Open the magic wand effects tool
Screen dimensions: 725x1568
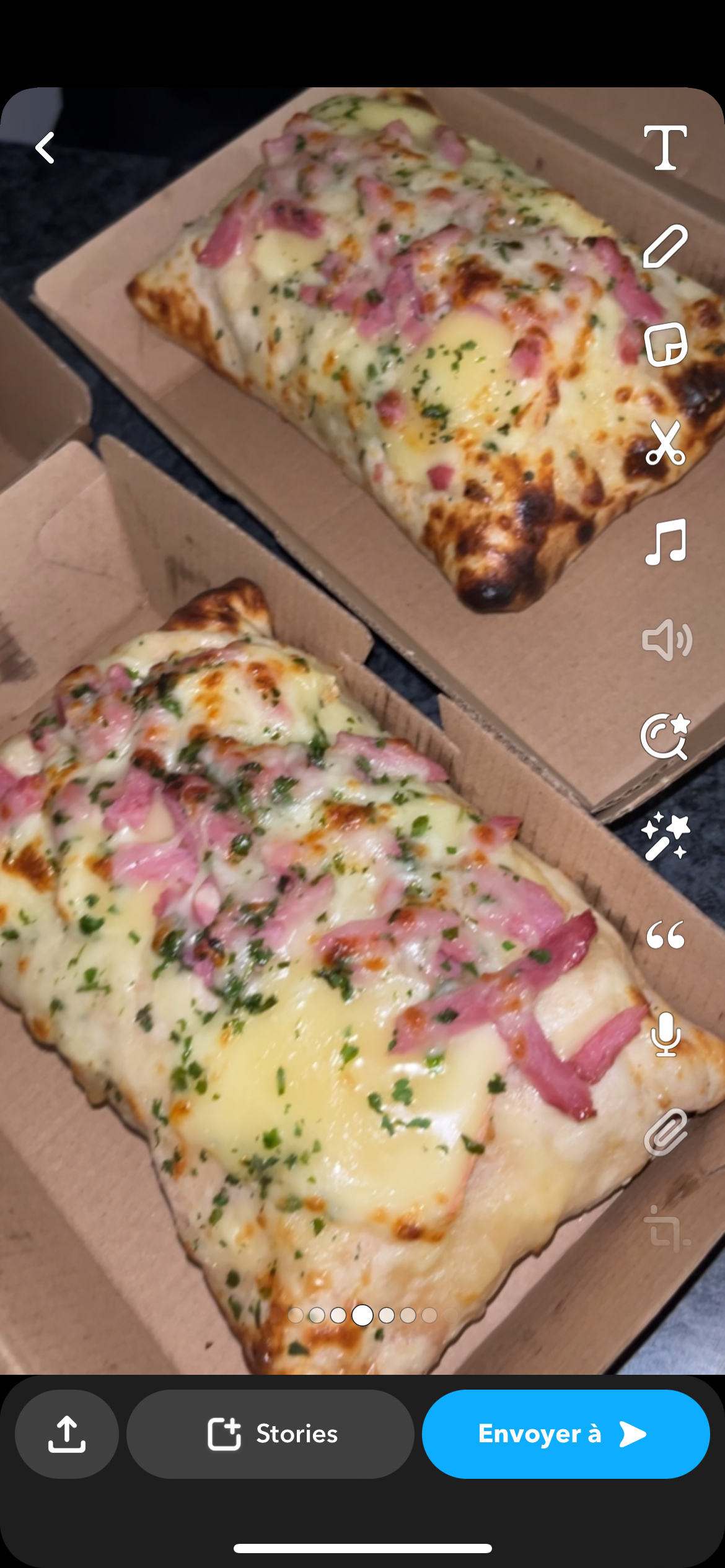point(665,837)
